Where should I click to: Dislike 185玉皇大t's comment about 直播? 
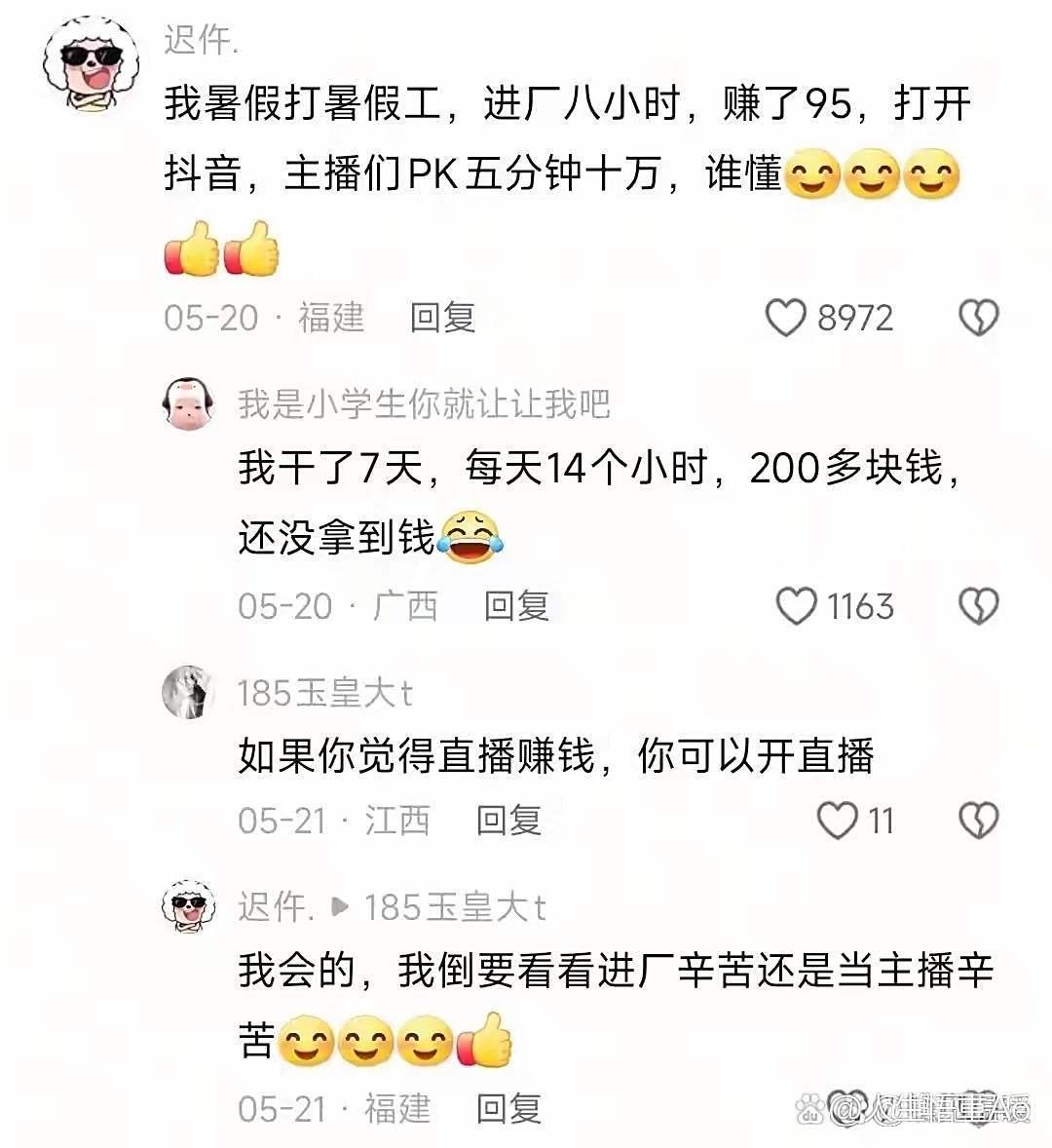coord(978,821)
